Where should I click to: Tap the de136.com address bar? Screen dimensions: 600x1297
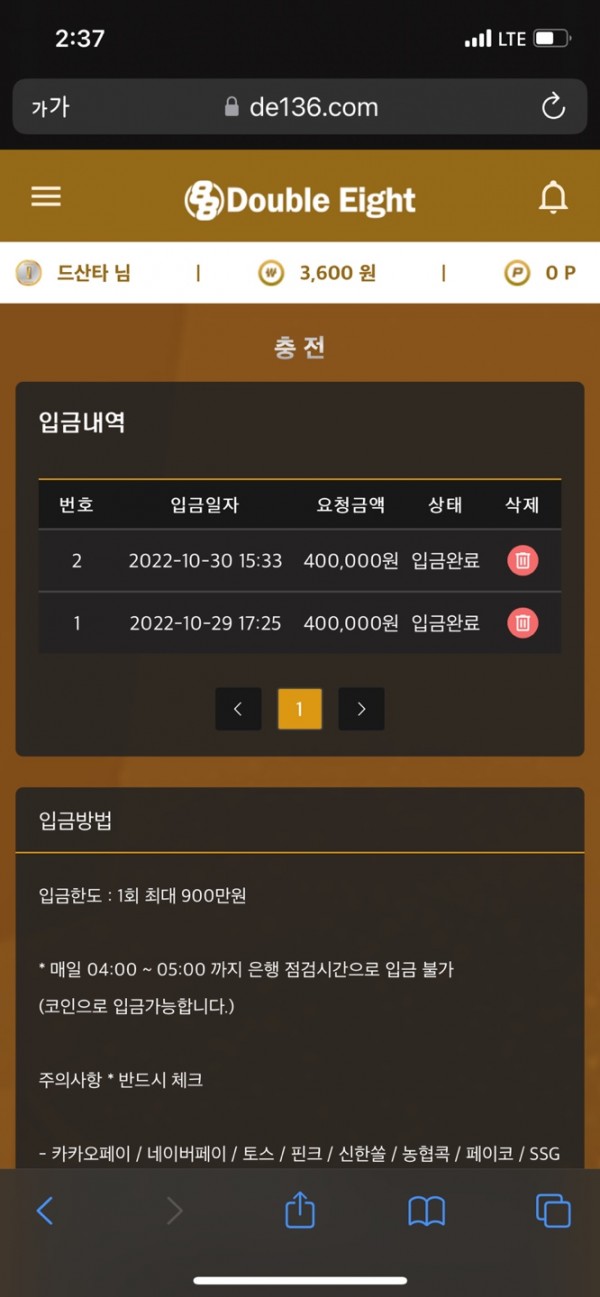click(x=300, y=107)
